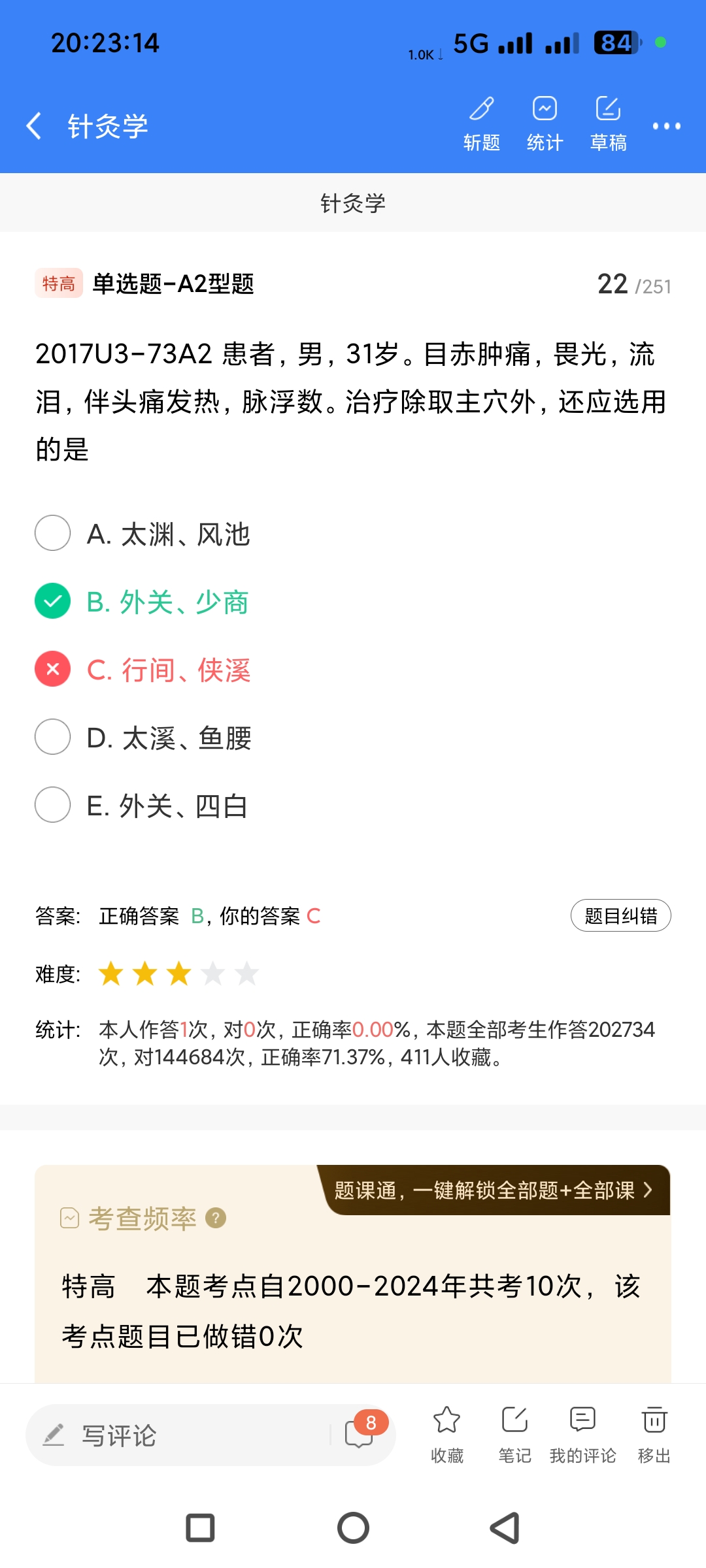706x1568 pixels.
Task: Remove the question with 移出
Action: [x=654, y=1433]
